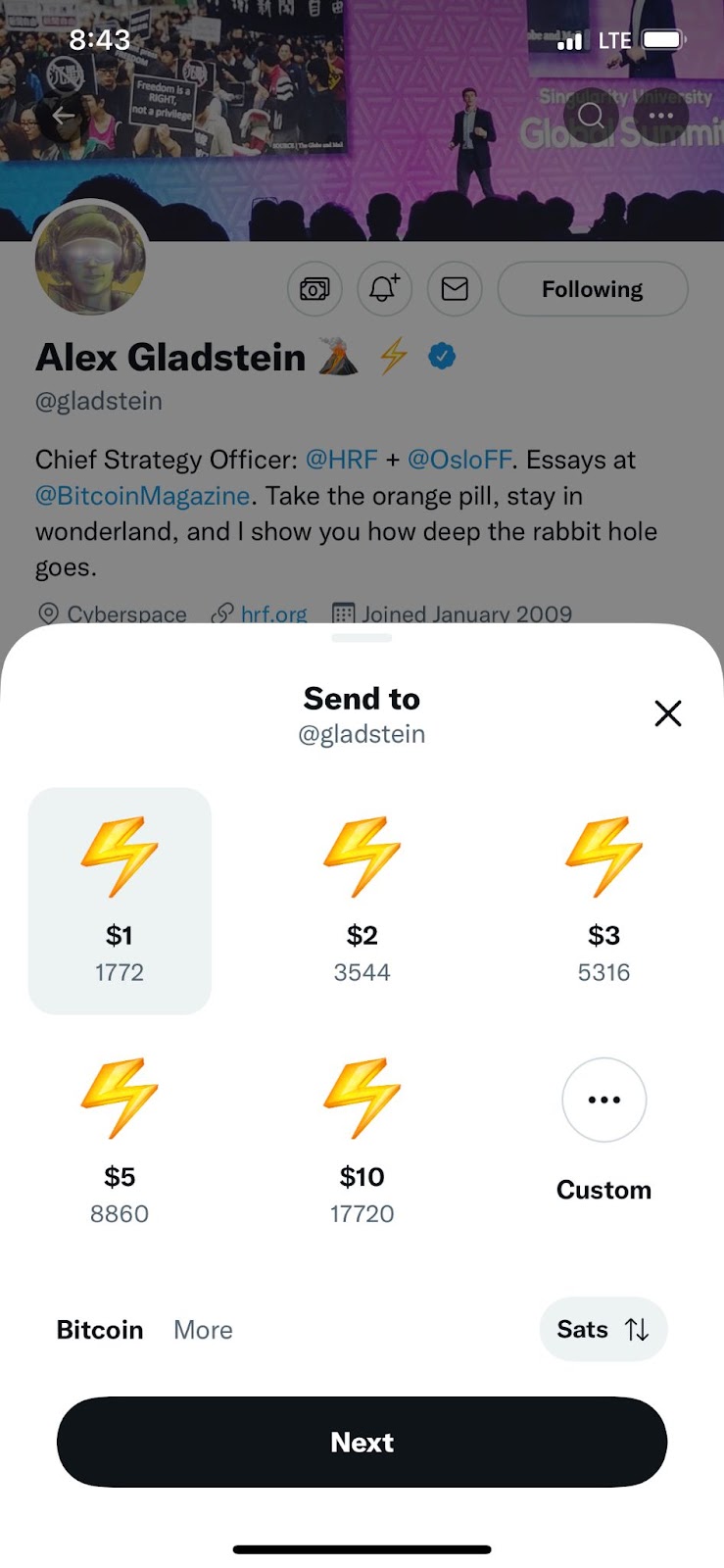
Task: Choose the $2 tip option
Action: [x=362, y=901]
